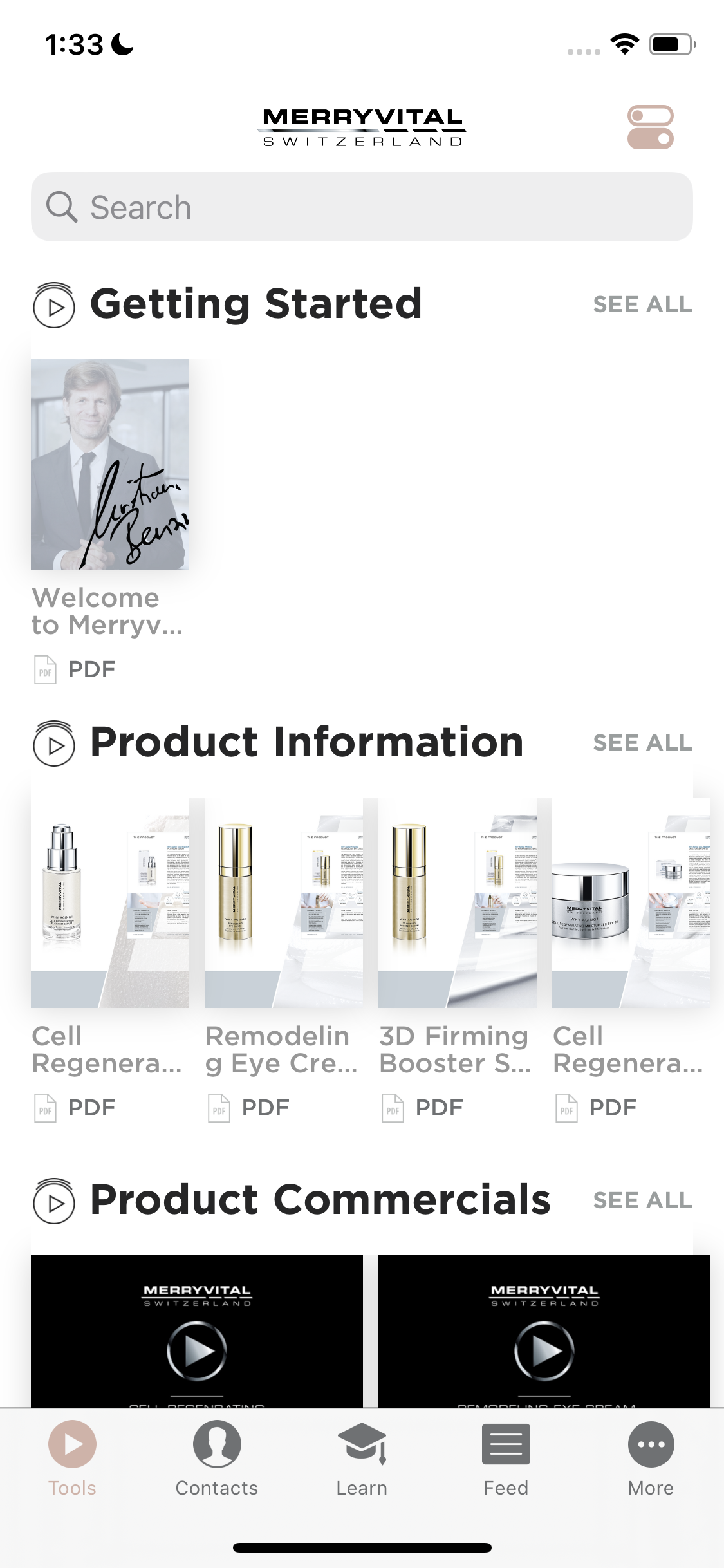
Task: Play the Cell Regenerating commercial video
Action: [197, 1350]
